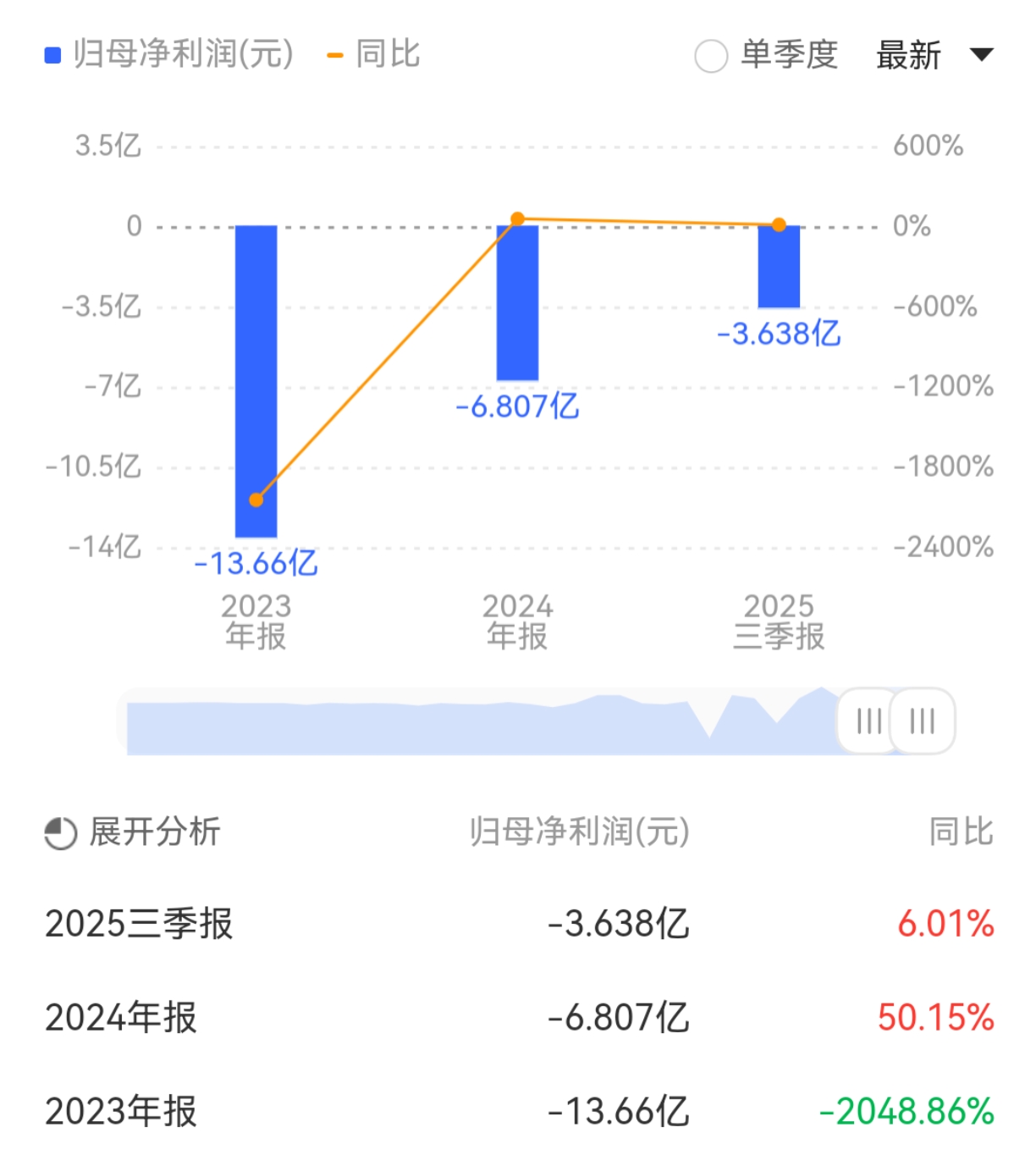Tap the left handle of the range slider
This screenshot has height=1155, width=1036.
(x=868, y=721)
